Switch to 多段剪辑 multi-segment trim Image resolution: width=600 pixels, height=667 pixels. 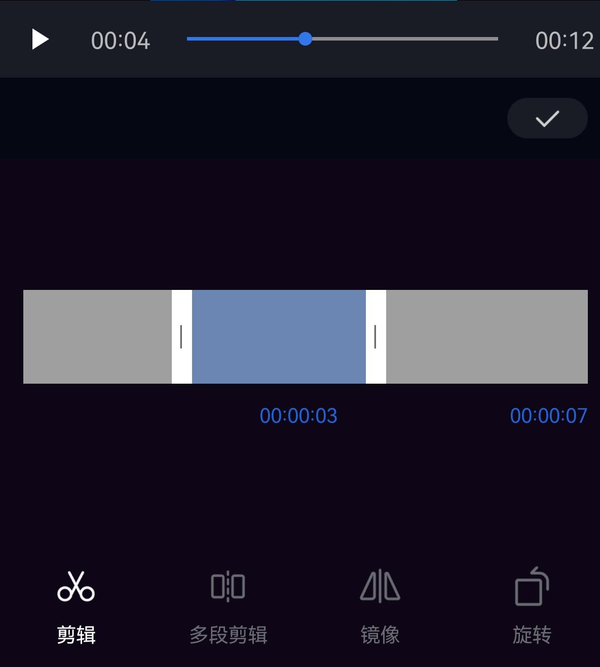click(x=228, y=605)
